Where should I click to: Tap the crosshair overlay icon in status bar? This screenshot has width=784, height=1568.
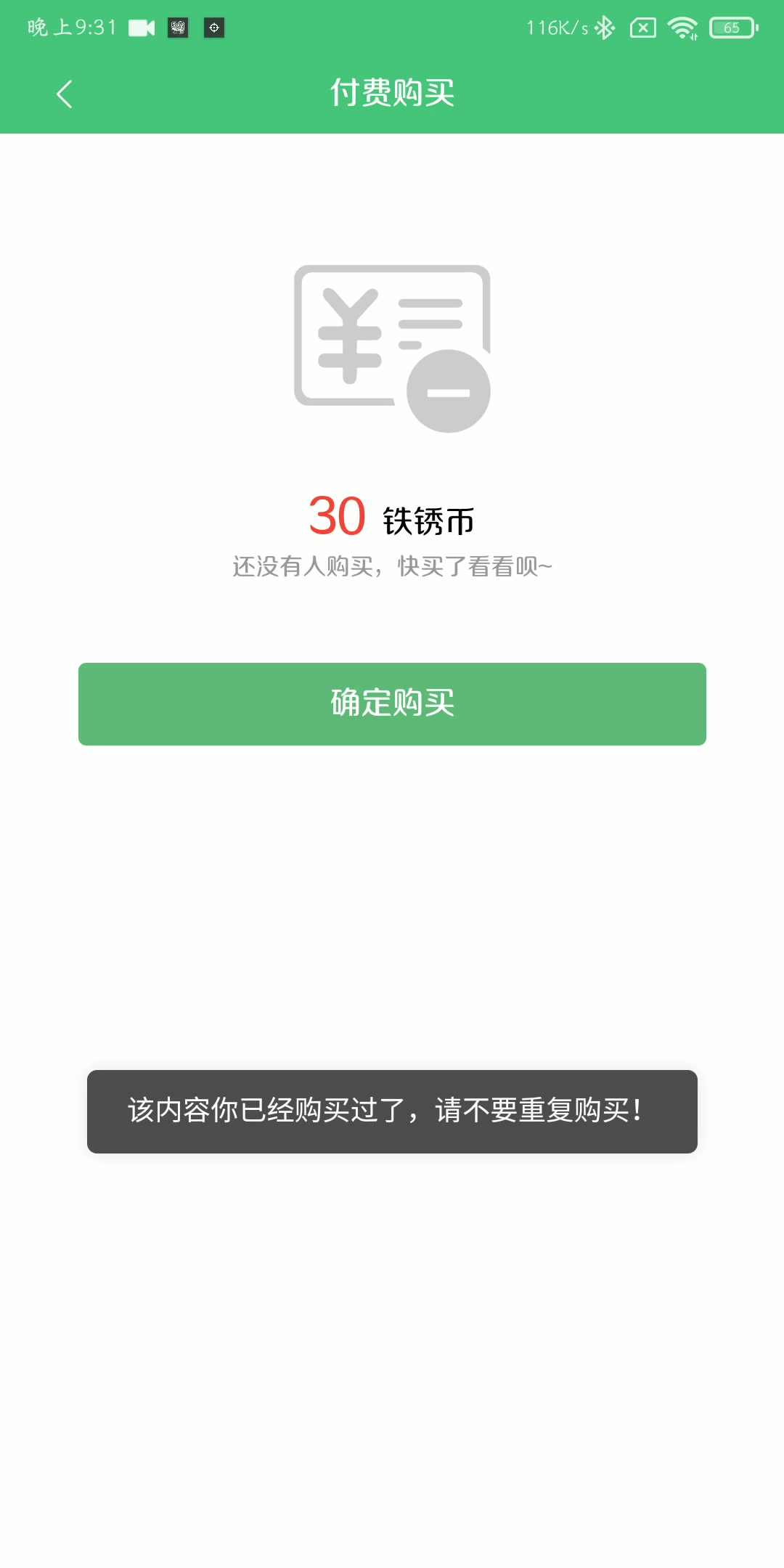click(x=214, y=28)
